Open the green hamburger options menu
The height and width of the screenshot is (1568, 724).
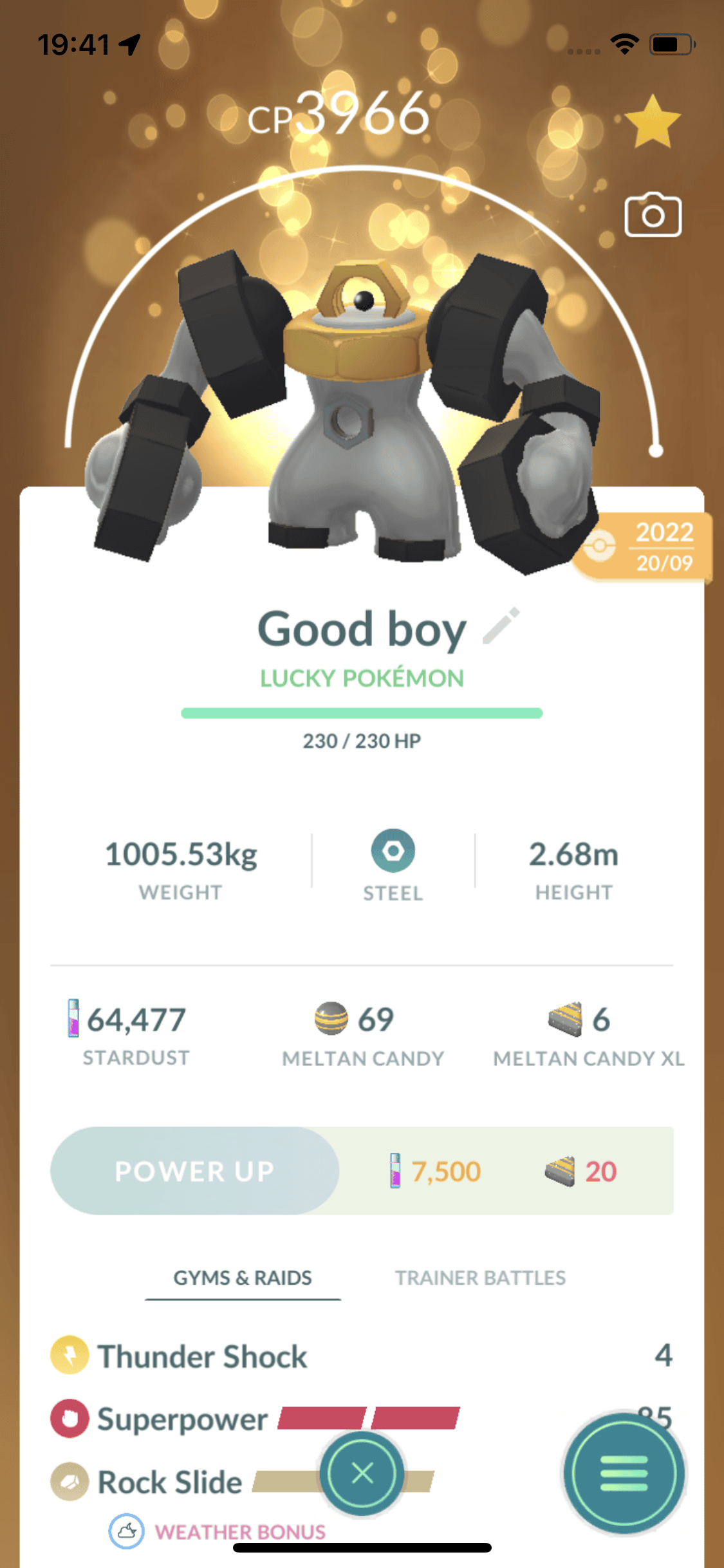tap(623, 1473)
